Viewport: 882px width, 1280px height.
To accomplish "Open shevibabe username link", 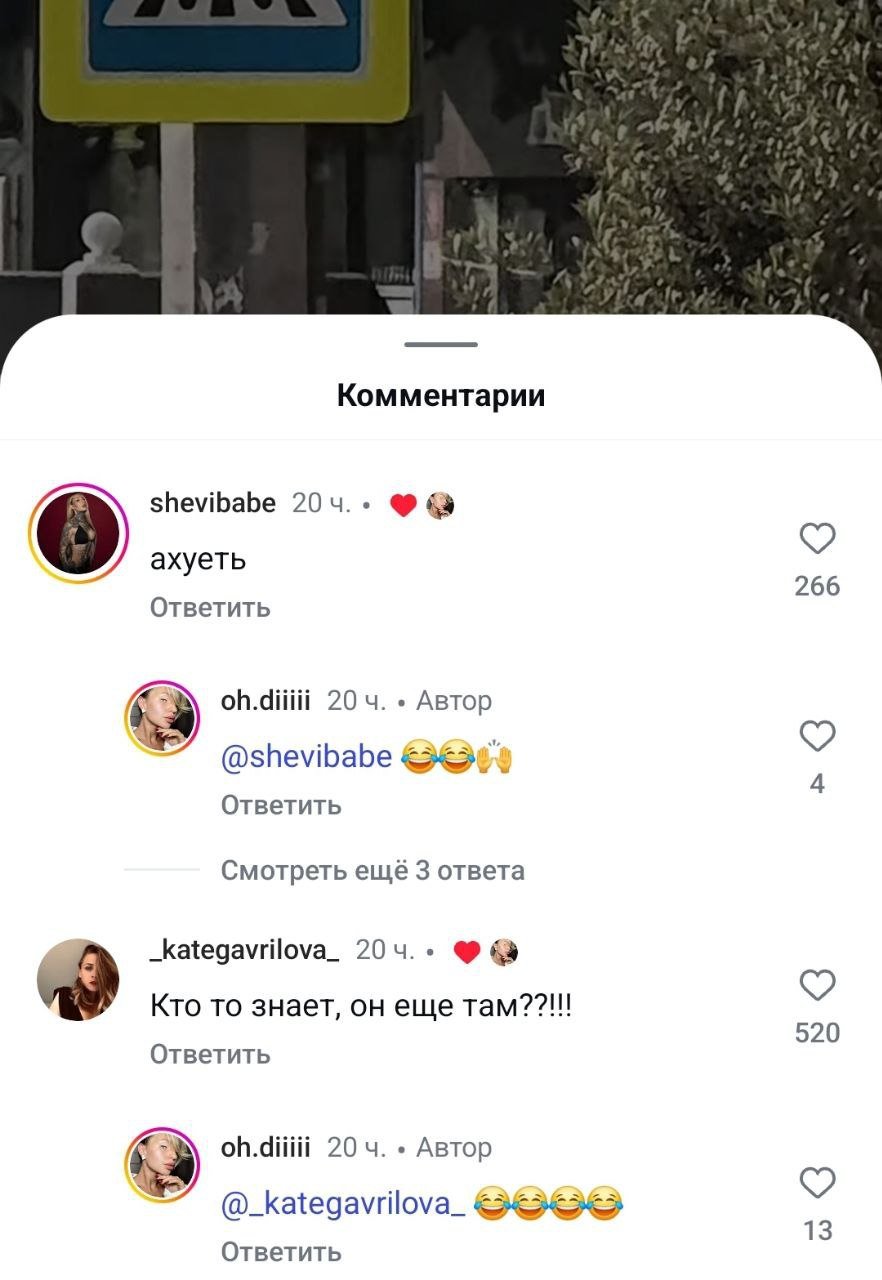I will coord(212,503).
